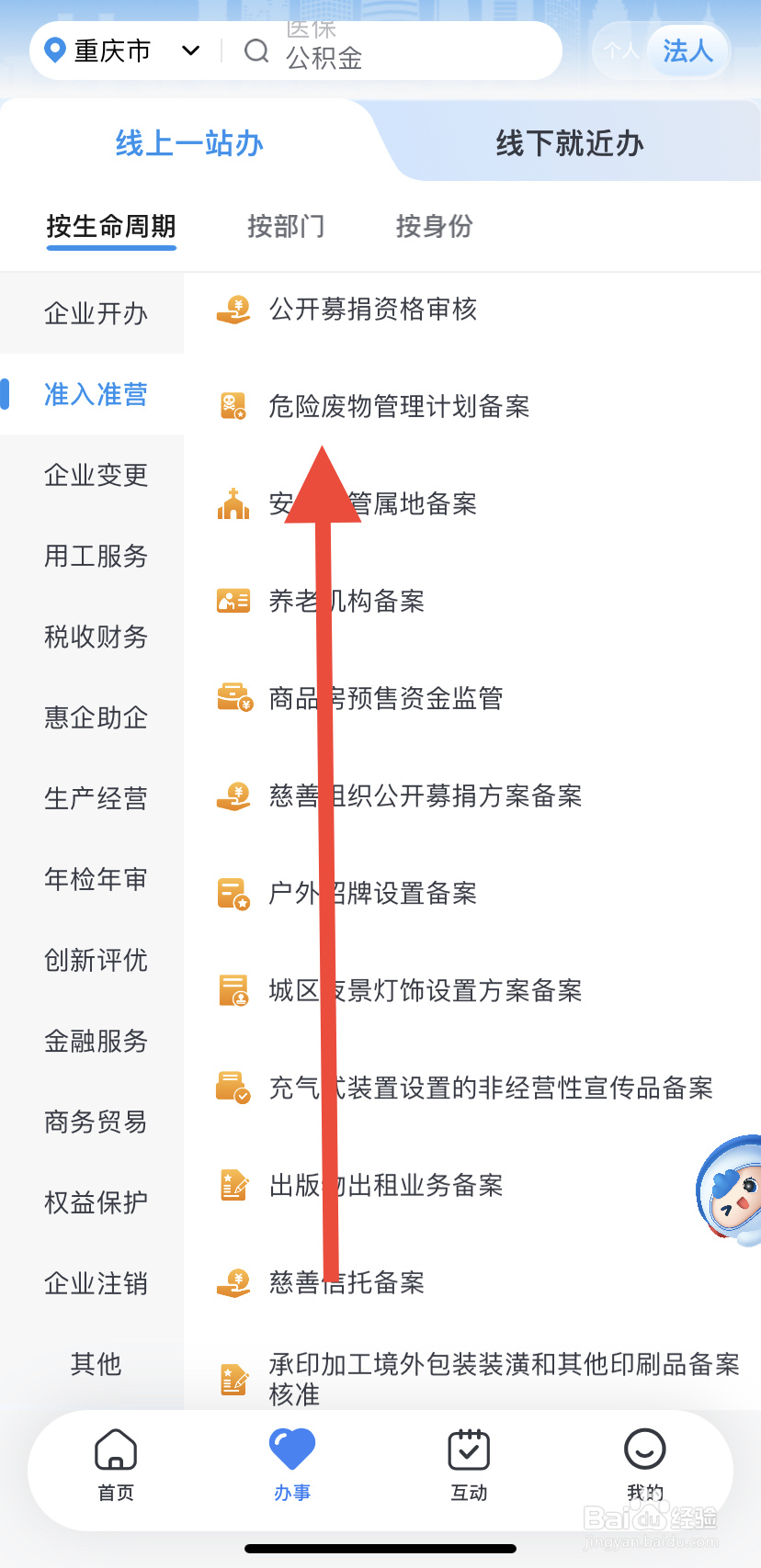This screenshot has width=761, height=1568.
Task: Tap the skull icon beside 危险废物管理计划备案
Action: (233, 406)
